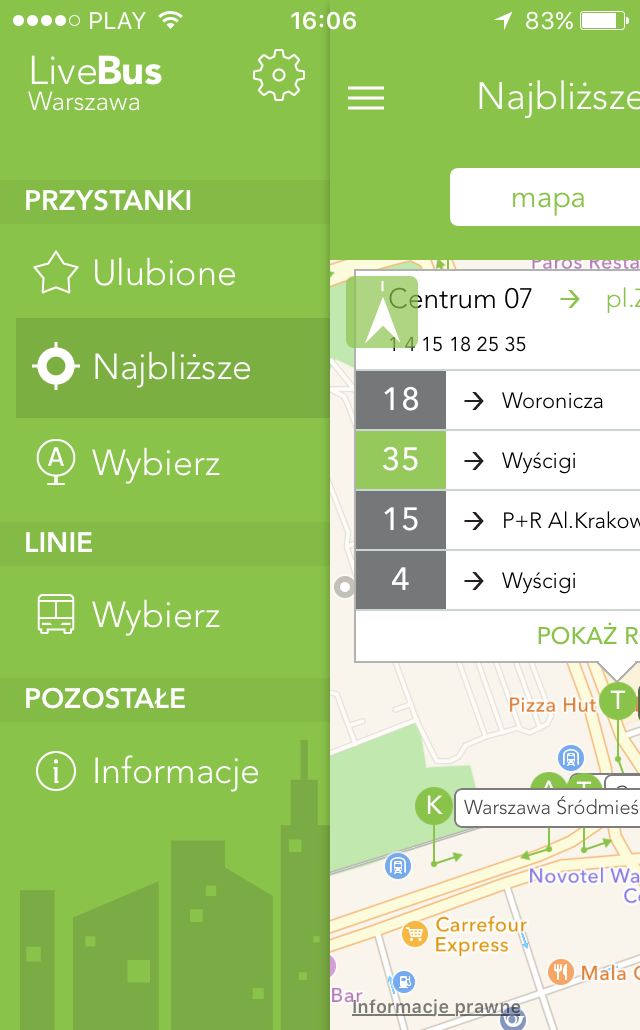Open Ulubione favorite stops
The image size is (640, 1030).
click(165, 272)
